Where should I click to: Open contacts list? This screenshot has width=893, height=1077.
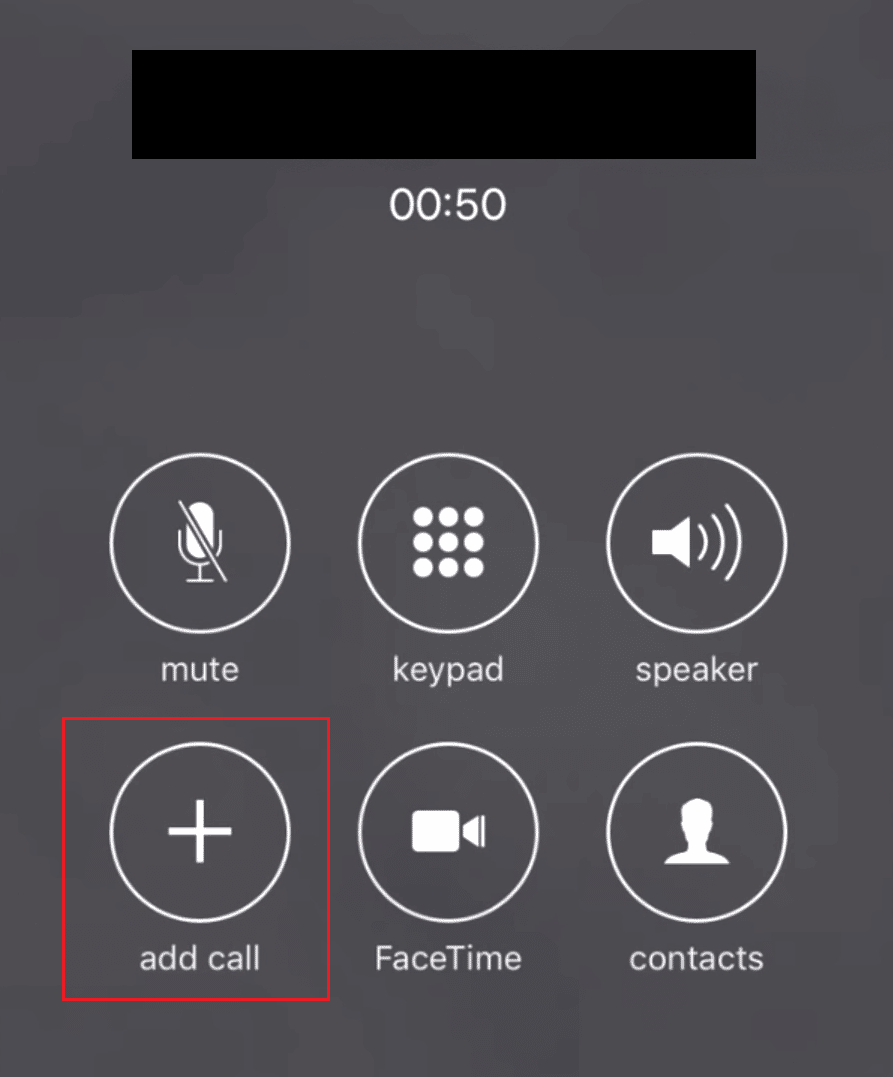point(696,831)
